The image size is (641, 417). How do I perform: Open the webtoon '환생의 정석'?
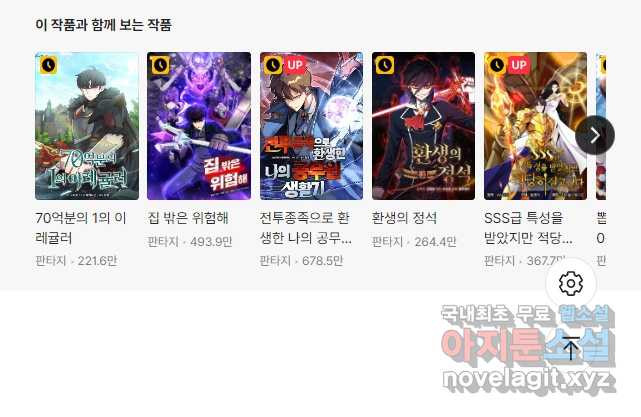[423, 126]
